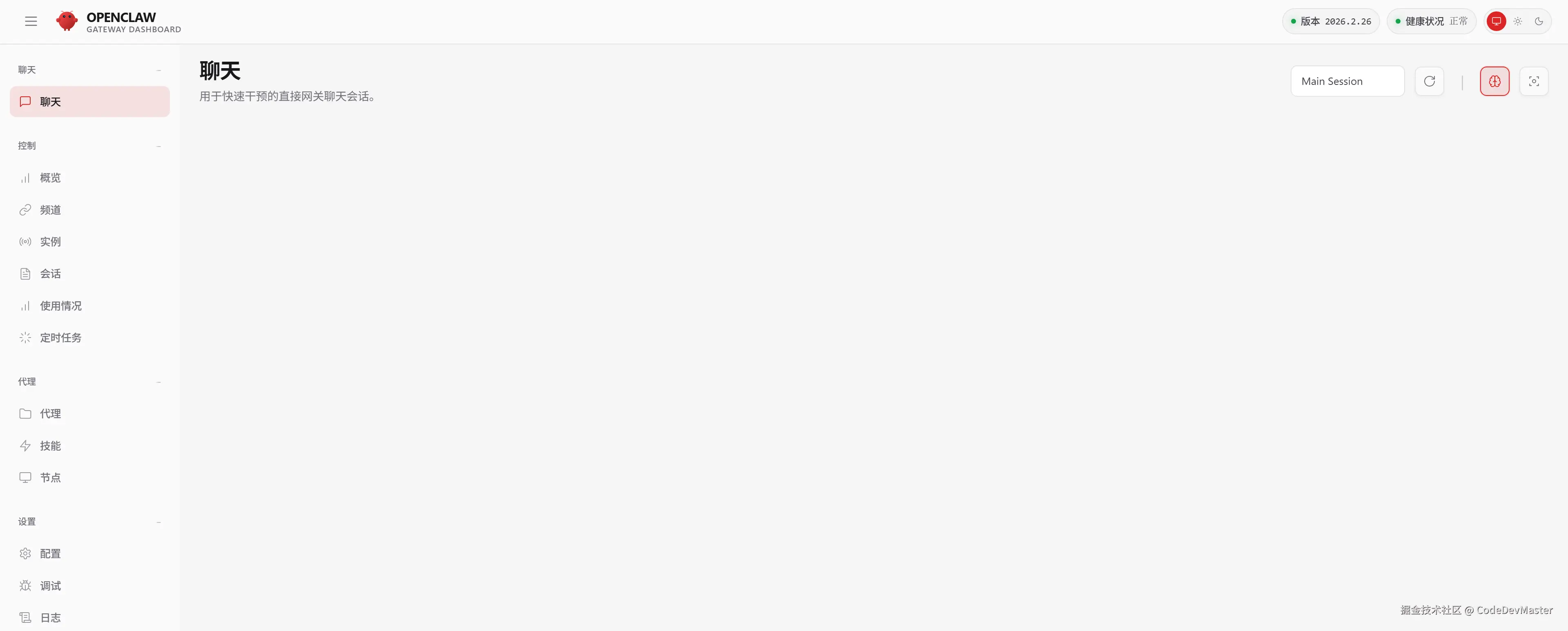Image resolution: width=1568 pixels, height=631 pixels.
Task: Open 定时任务 scheduled tasks
Action: point(60,338)
